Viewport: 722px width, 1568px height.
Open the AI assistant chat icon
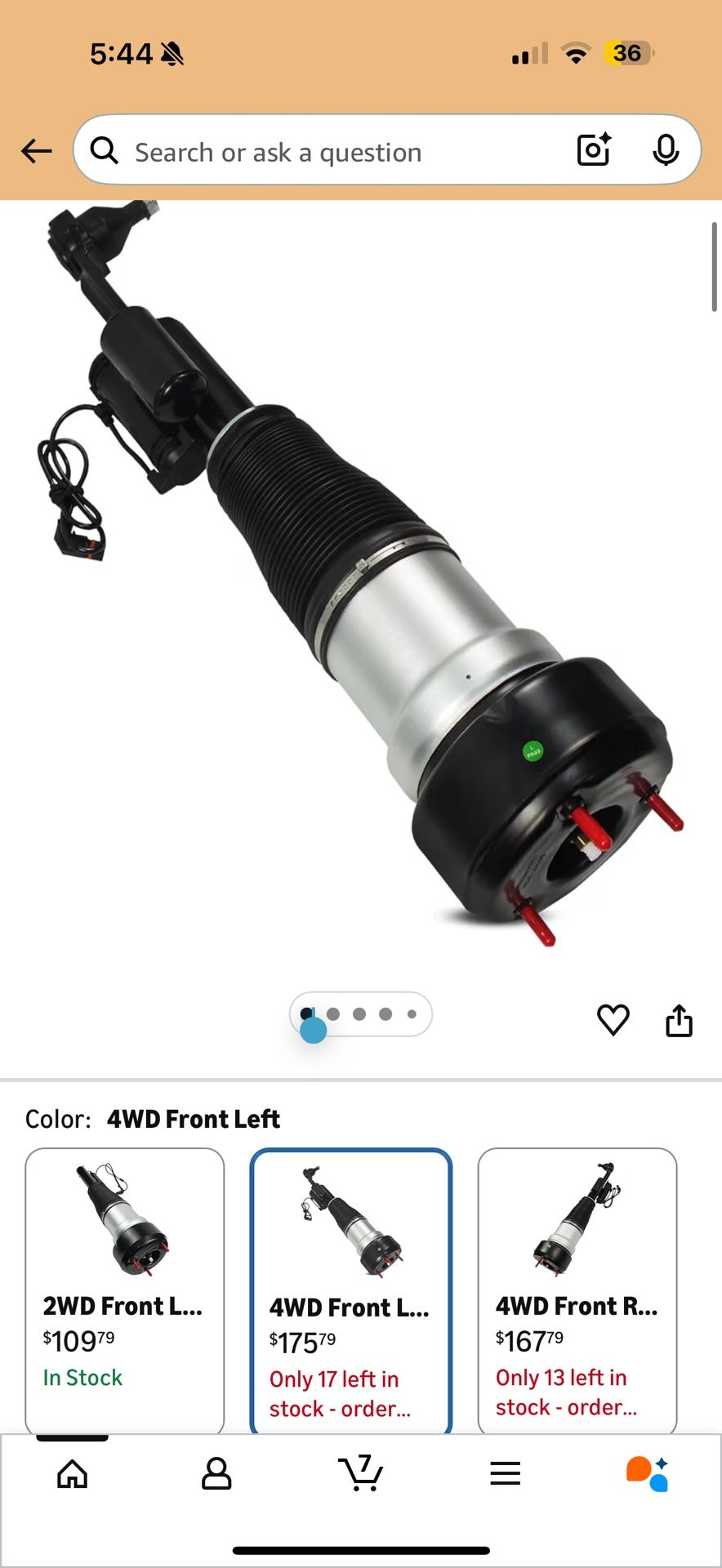648,1474
